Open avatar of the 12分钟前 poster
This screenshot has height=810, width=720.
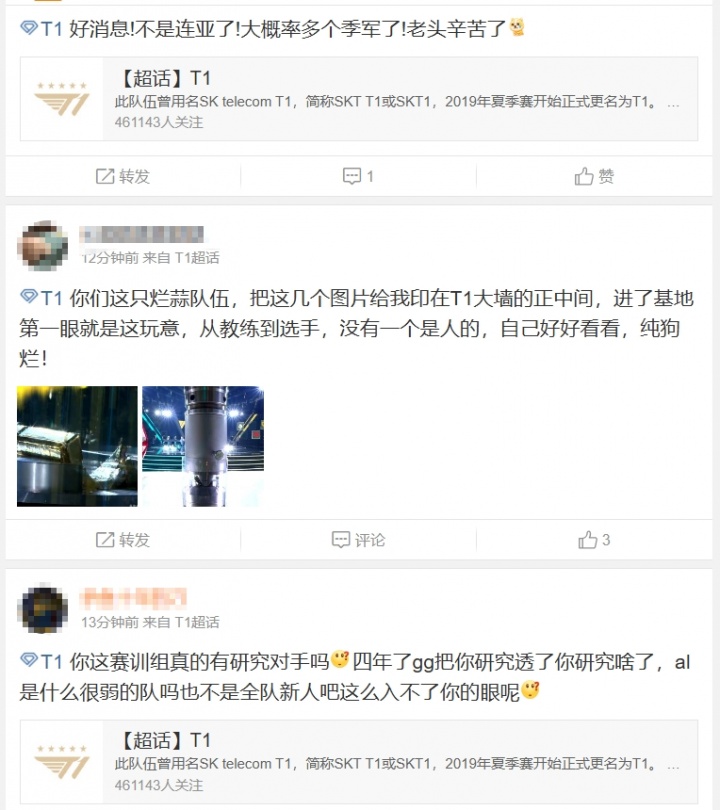click(x=44, y=246)
